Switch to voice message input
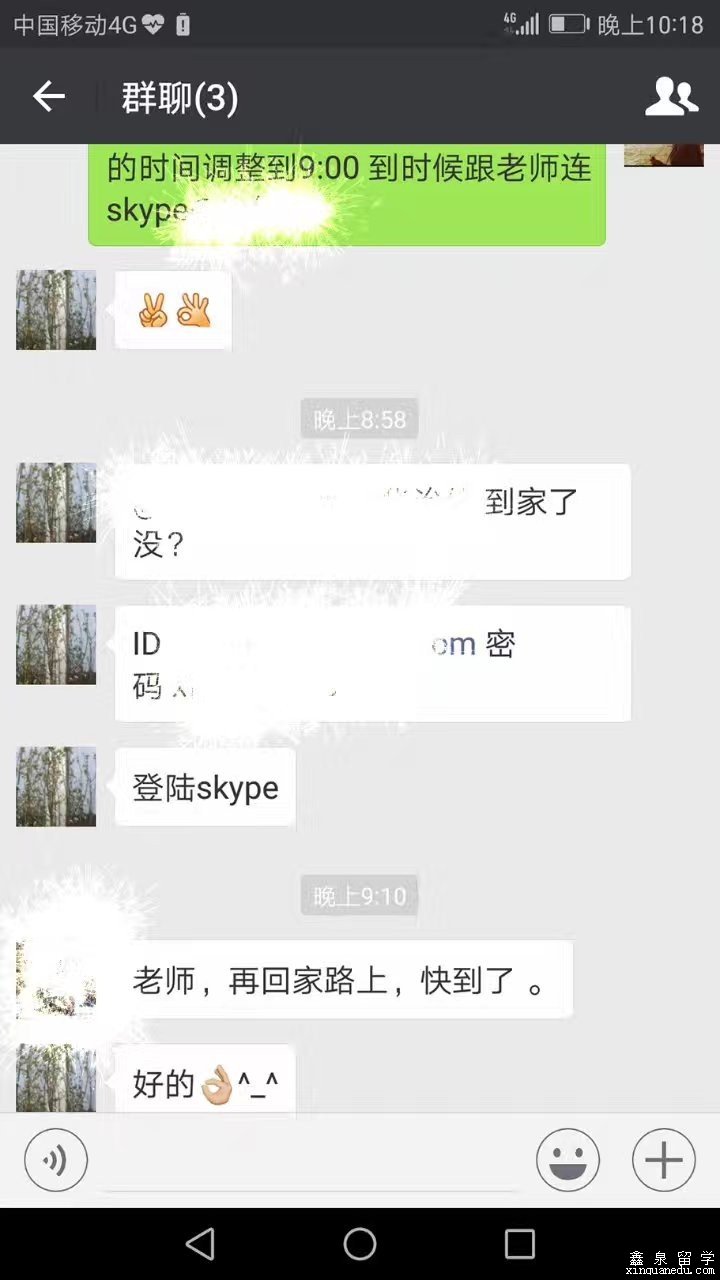The height and width of the screenshot is (1280, 720). click(56, 1161)
